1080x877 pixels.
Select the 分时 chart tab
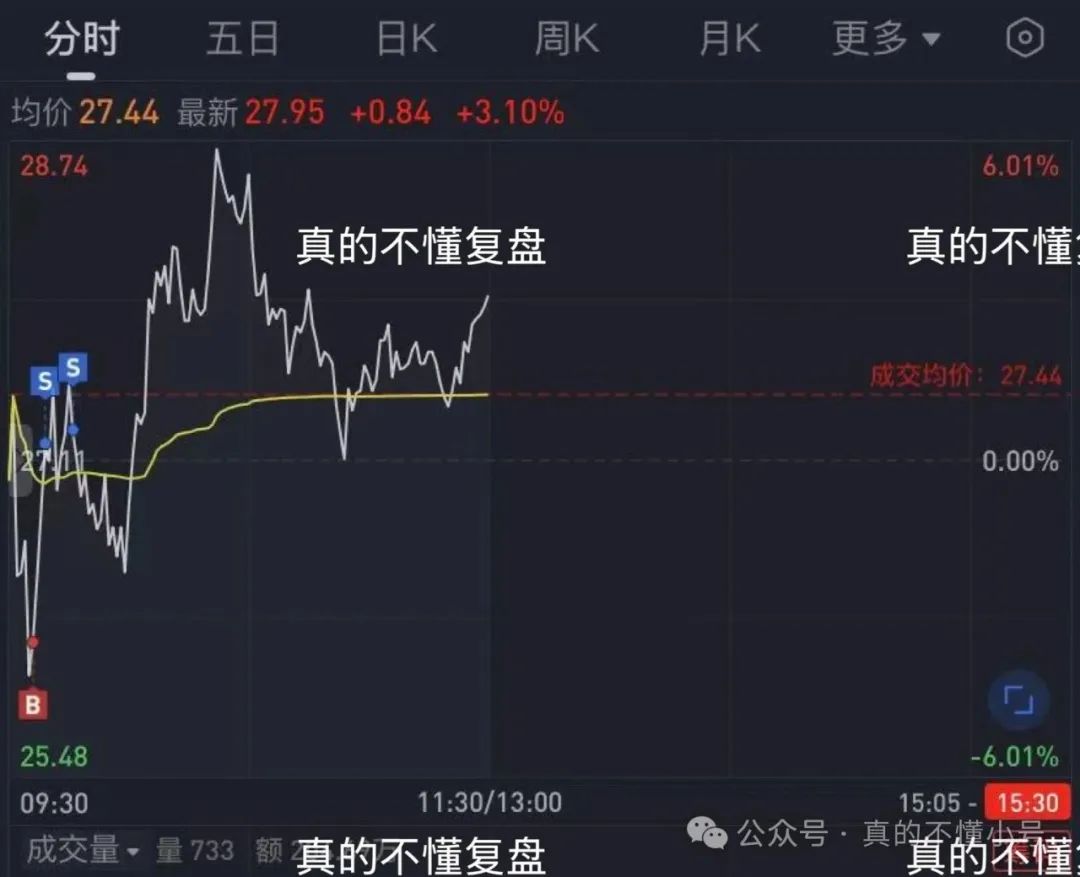coord(82,40)
